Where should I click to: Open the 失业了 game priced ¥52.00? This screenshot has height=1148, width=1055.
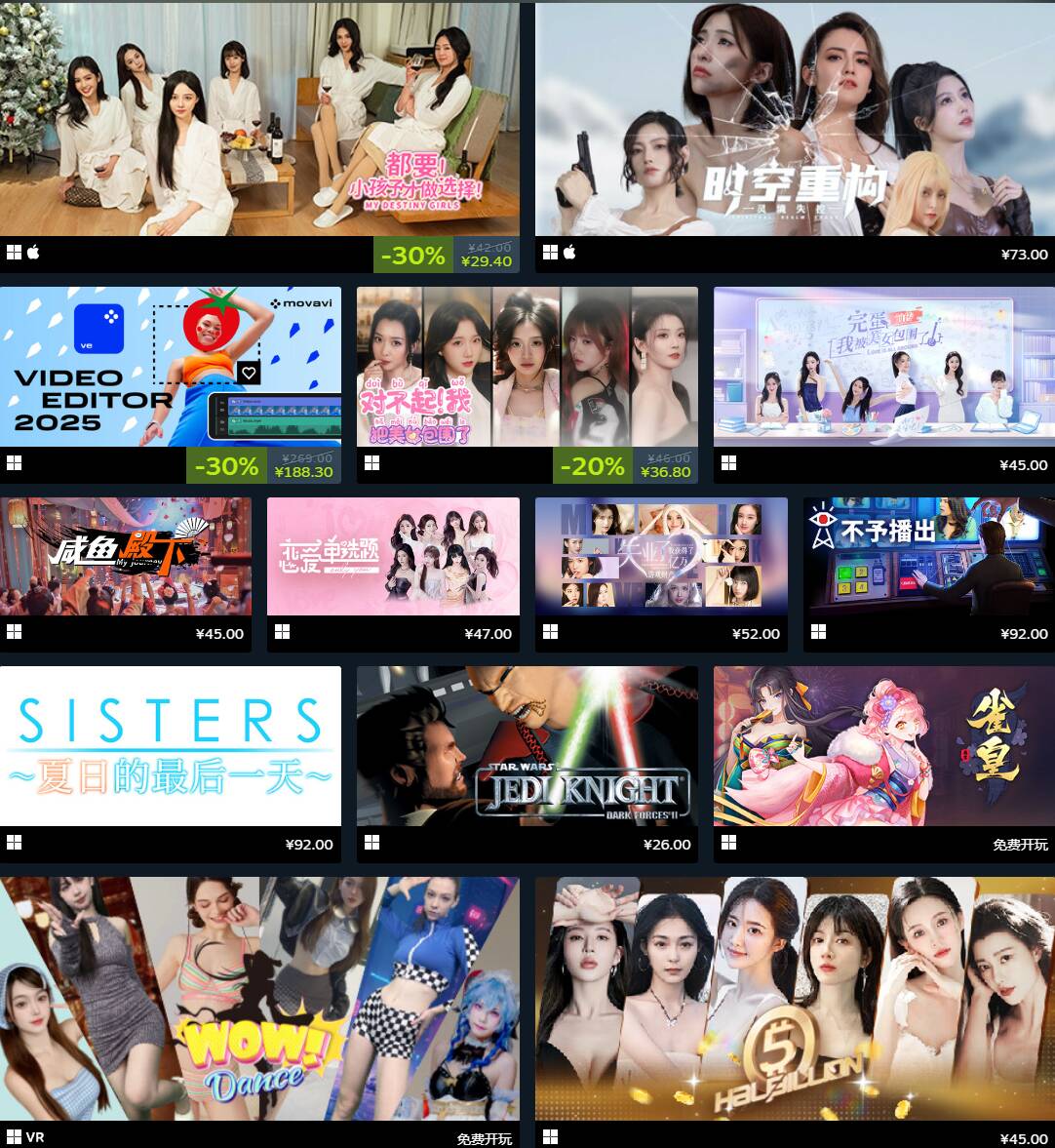[661, 557]
